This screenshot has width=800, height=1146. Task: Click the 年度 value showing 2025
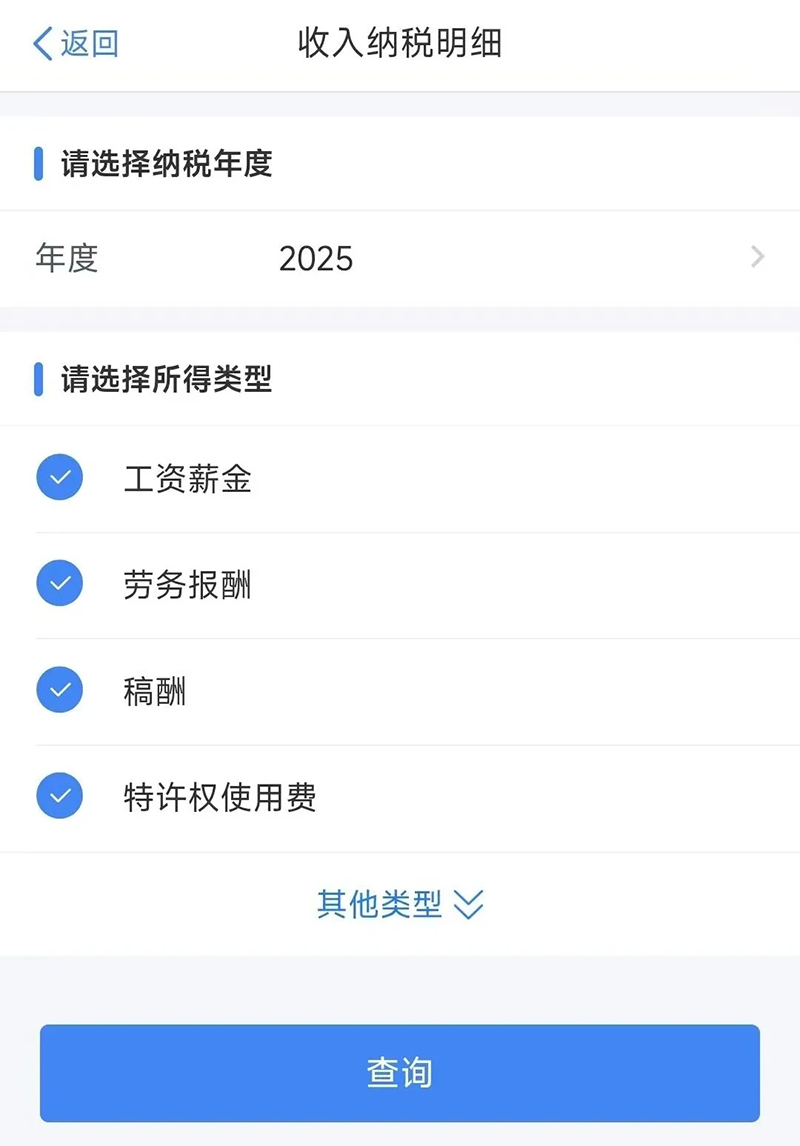(315, 257)
